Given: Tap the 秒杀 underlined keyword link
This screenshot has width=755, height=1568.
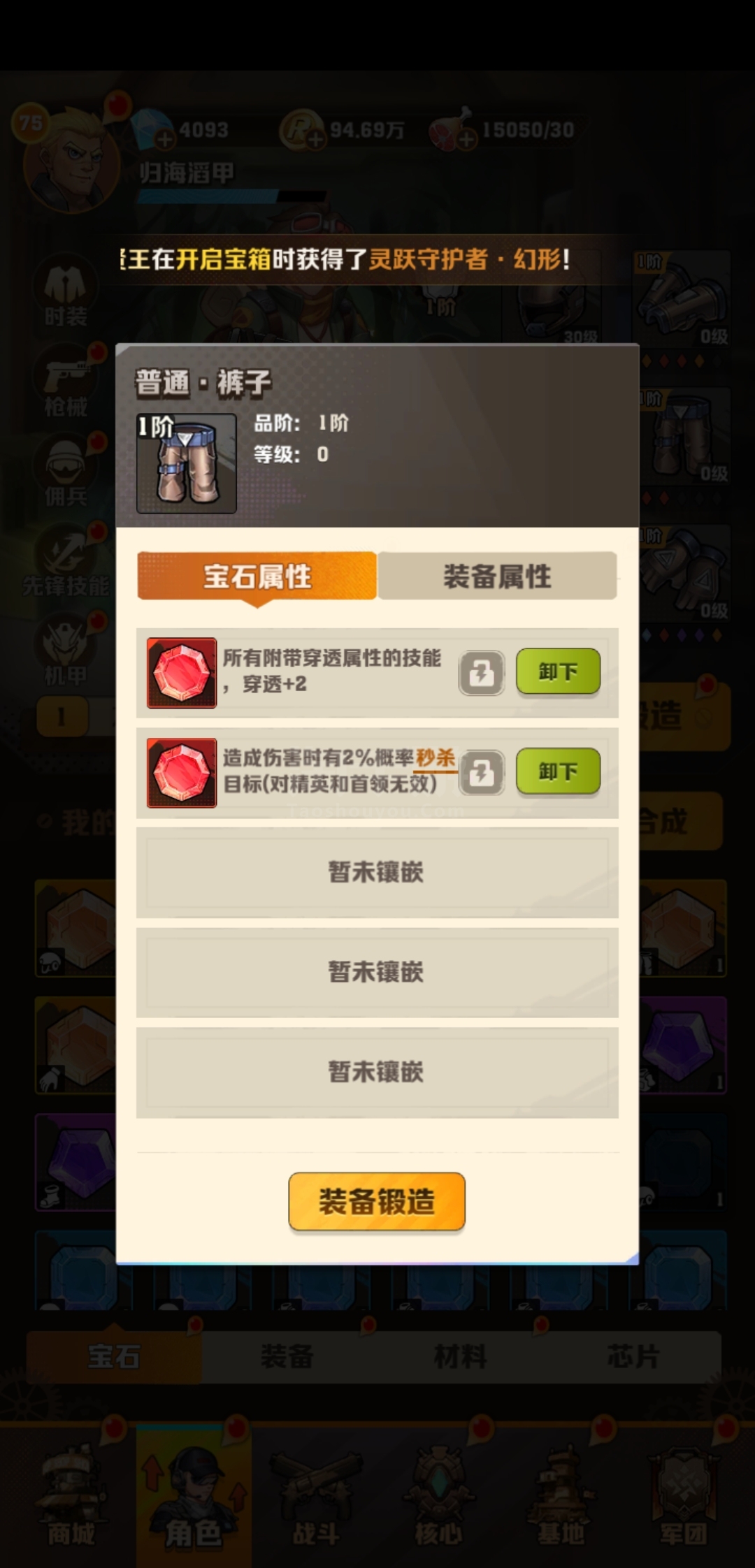Looking at the screenshot, I should 436,759.
